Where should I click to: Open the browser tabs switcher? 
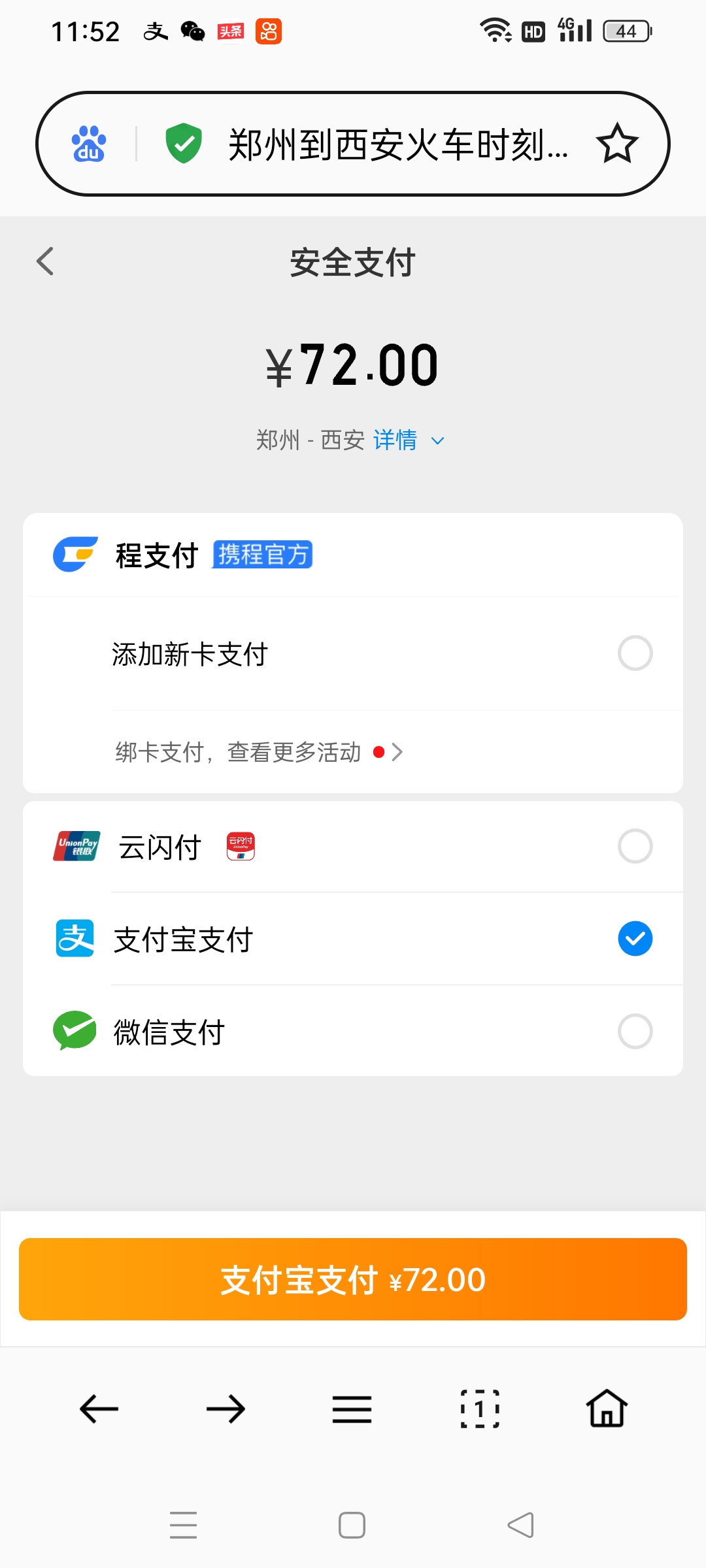480,1409
